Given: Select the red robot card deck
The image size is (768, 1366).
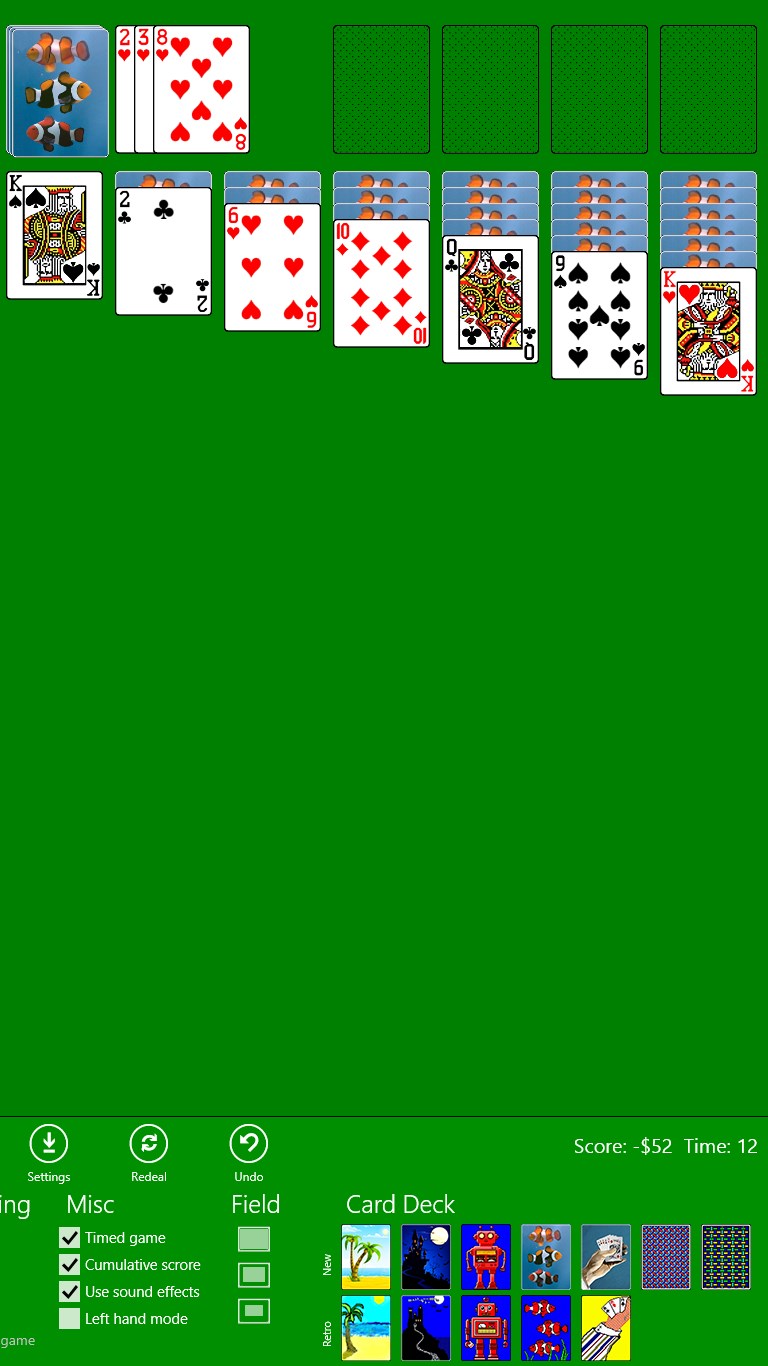Looking at the screenshot, I should point(486,1256).
